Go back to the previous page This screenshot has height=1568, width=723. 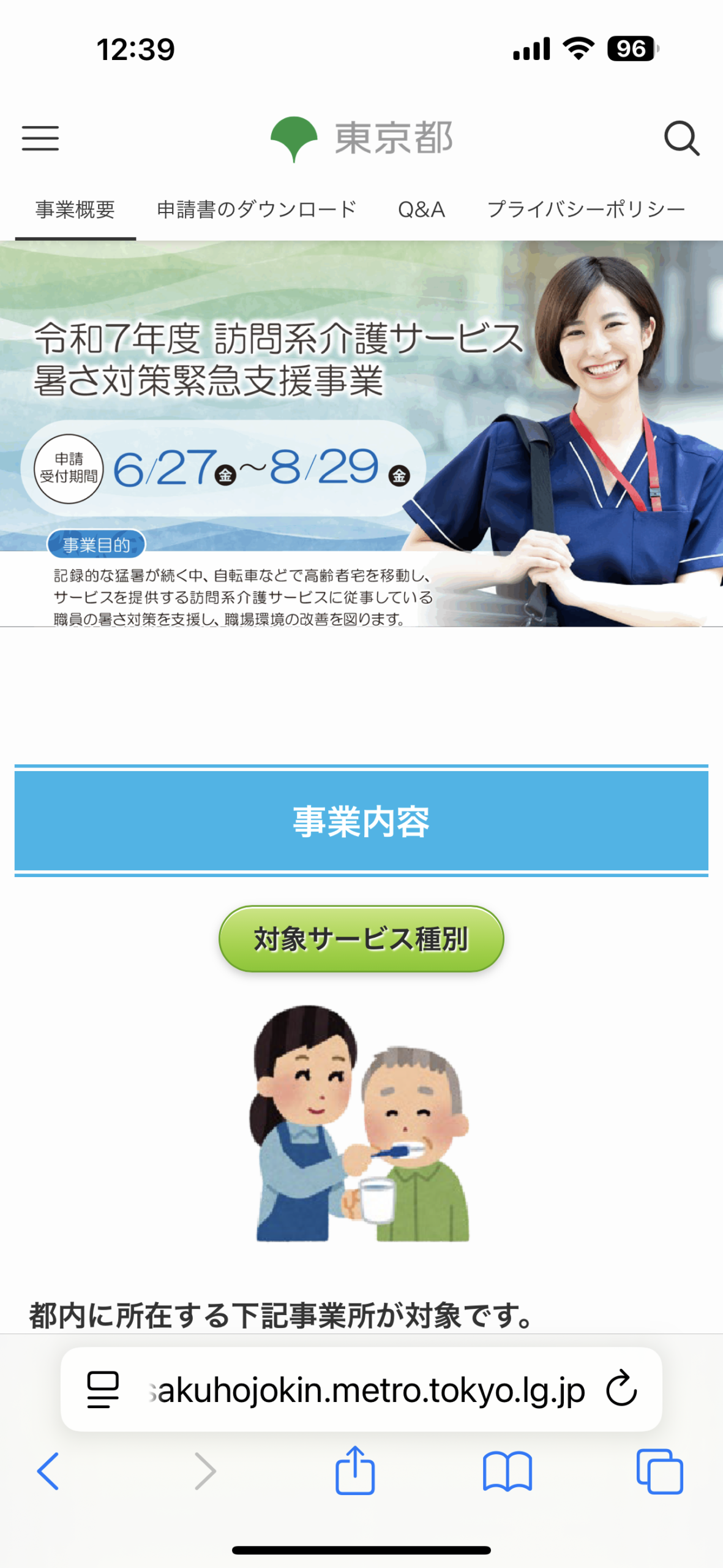[48, 1471]
